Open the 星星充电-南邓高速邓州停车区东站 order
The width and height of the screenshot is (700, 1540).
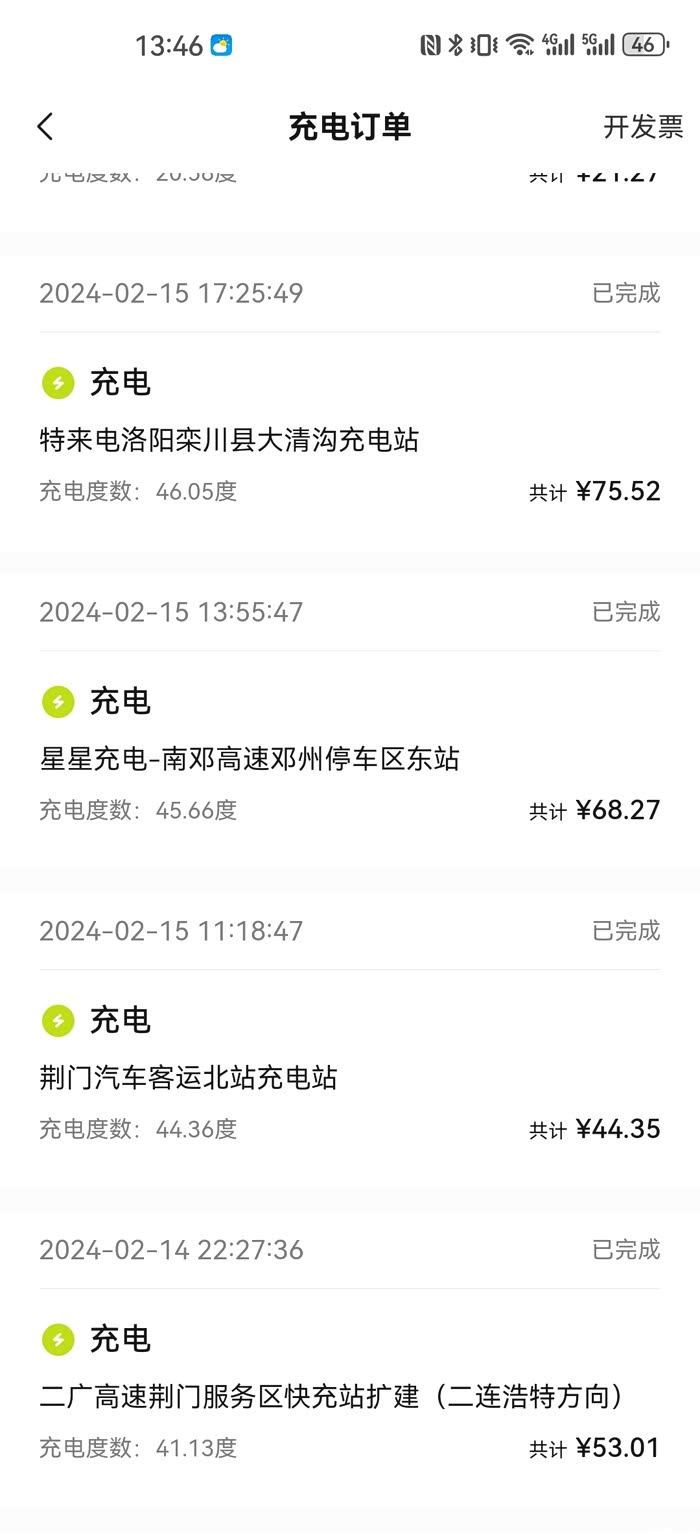coord(249,759)
